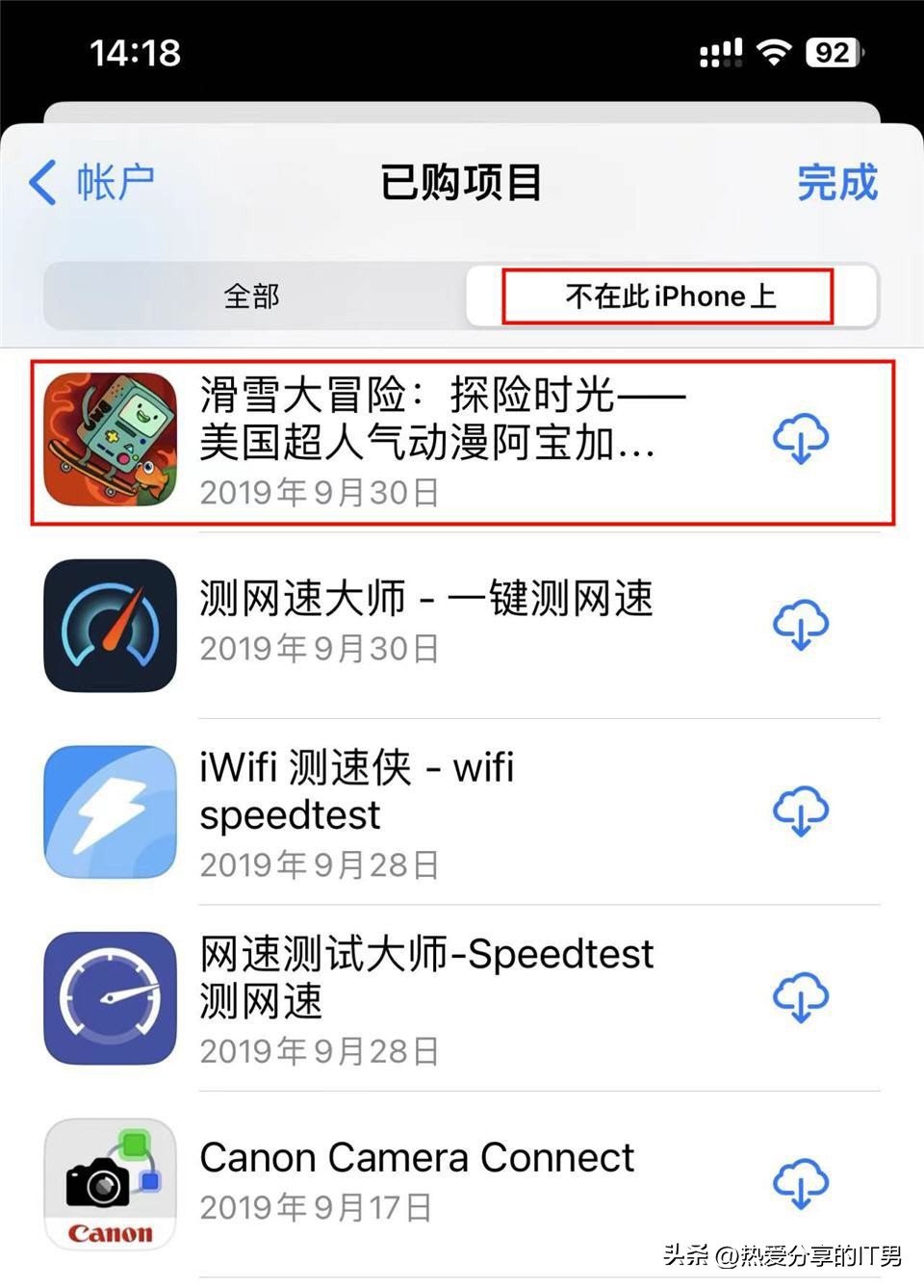
Task: Open the 滑雪大冒险 app icon
Action: pos(109,439)
